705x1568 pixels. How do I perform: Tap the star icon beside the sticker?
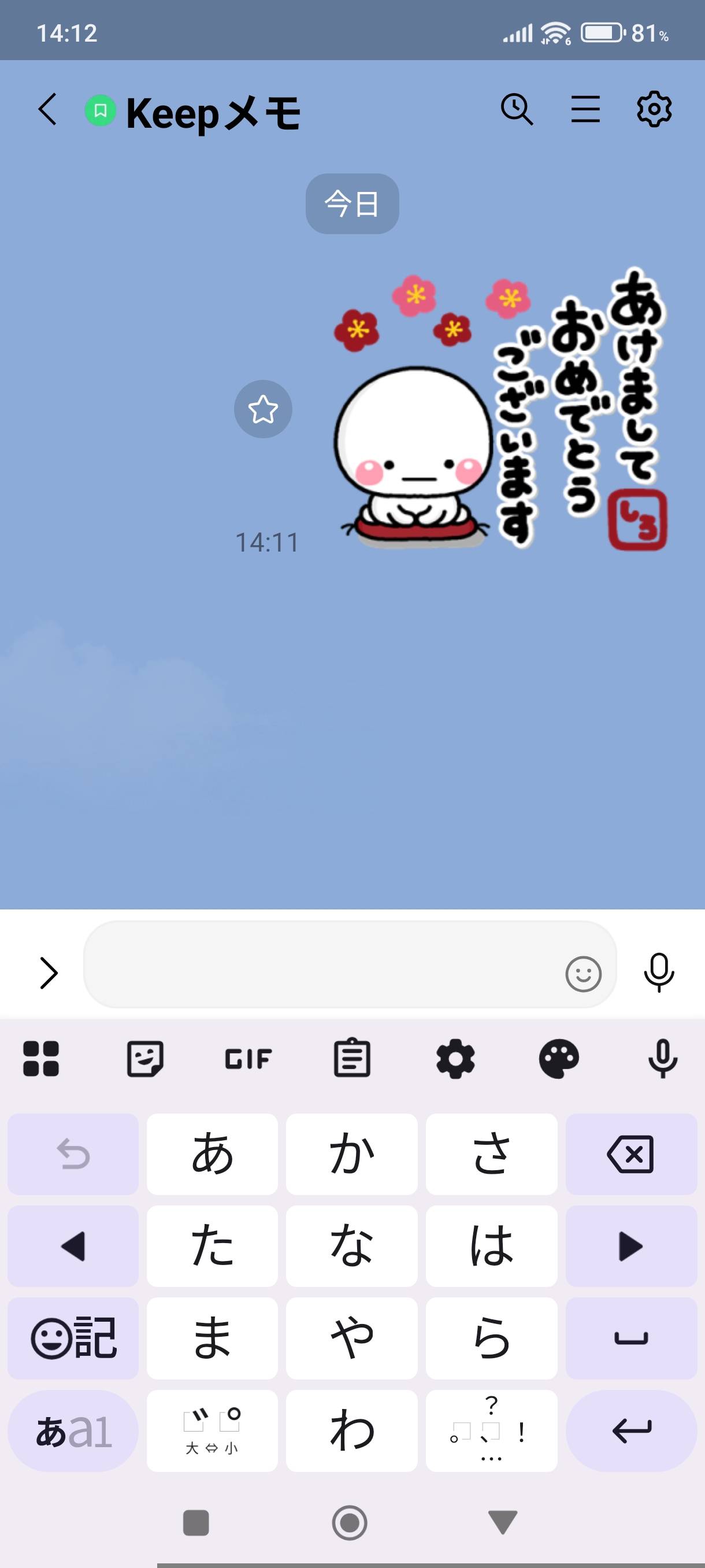(263, 409)
